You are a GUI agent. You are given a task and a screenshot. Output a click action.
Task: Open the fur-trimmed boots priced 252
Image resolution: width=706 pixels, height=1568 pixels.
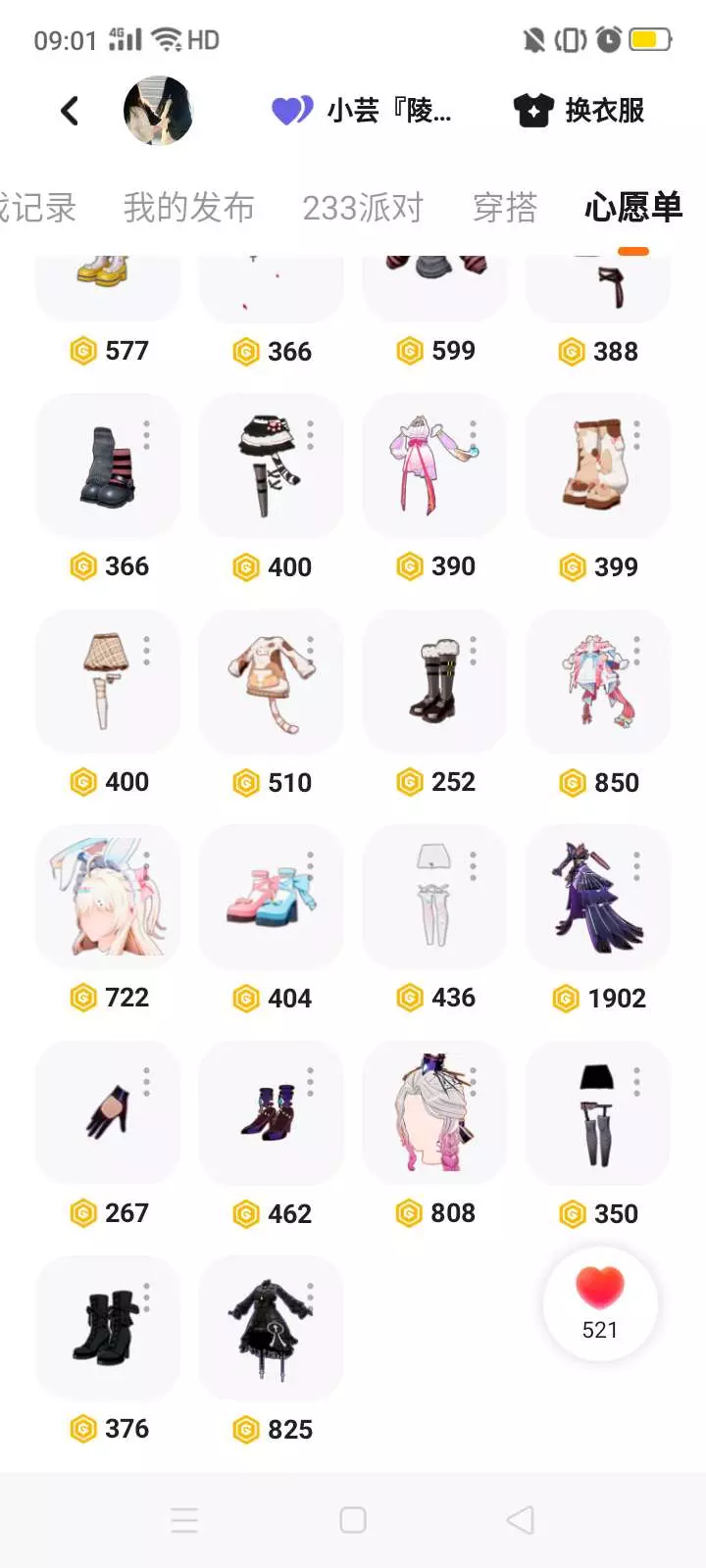click(434, 681)
